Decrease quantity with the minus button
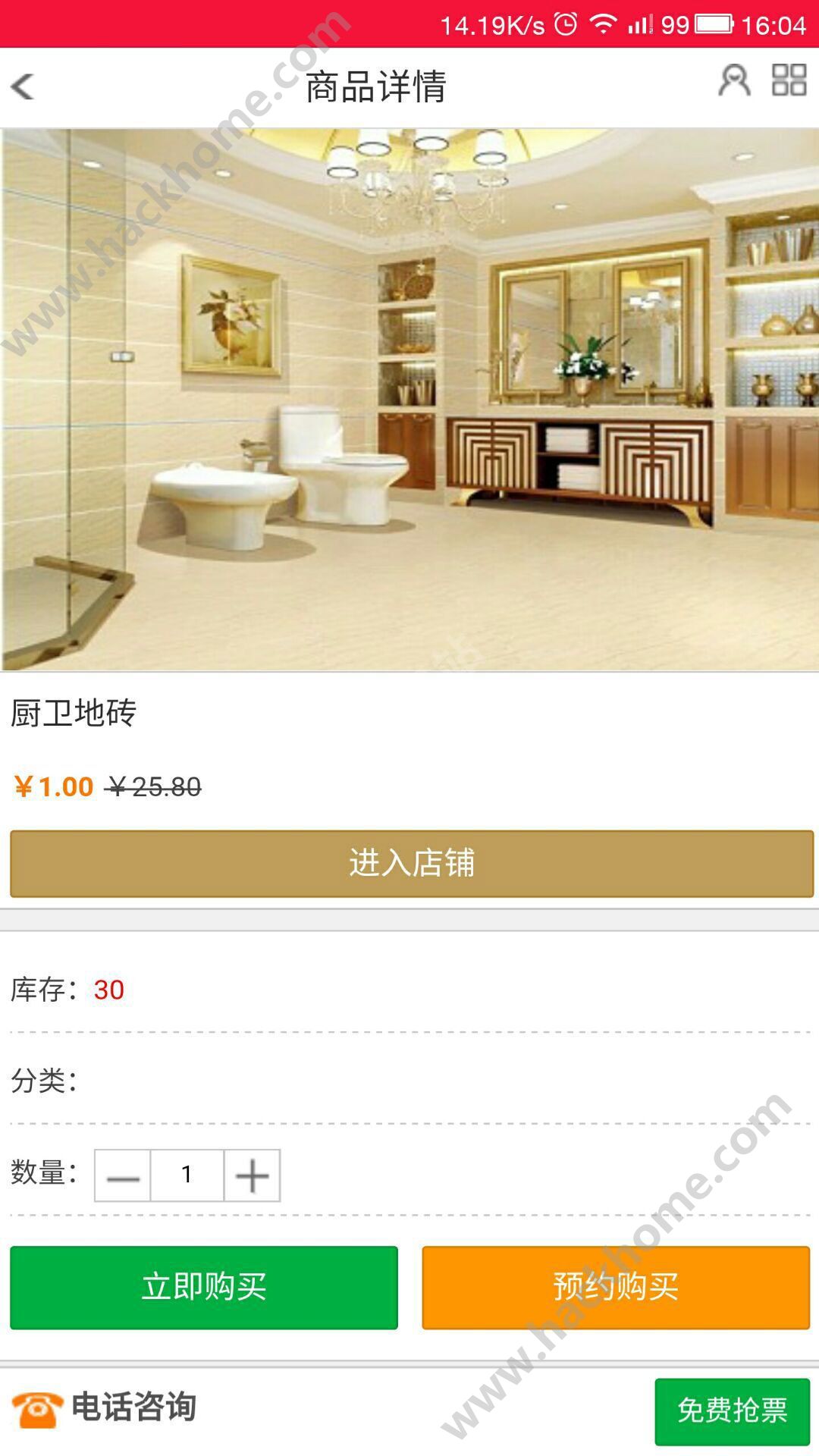Viewport: 819px width, 1456px height. coord(123,1176)
